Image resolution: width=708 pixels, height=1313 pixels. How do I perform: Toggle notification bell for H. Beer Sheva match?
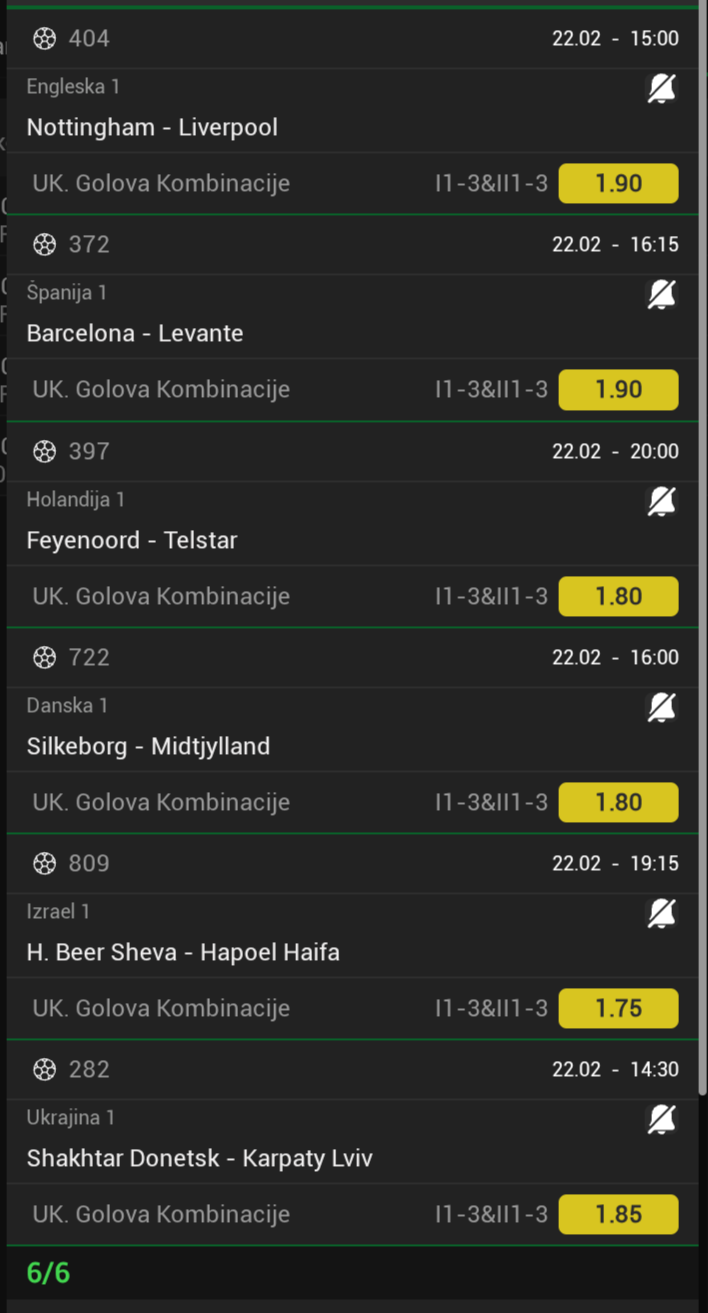661,913
